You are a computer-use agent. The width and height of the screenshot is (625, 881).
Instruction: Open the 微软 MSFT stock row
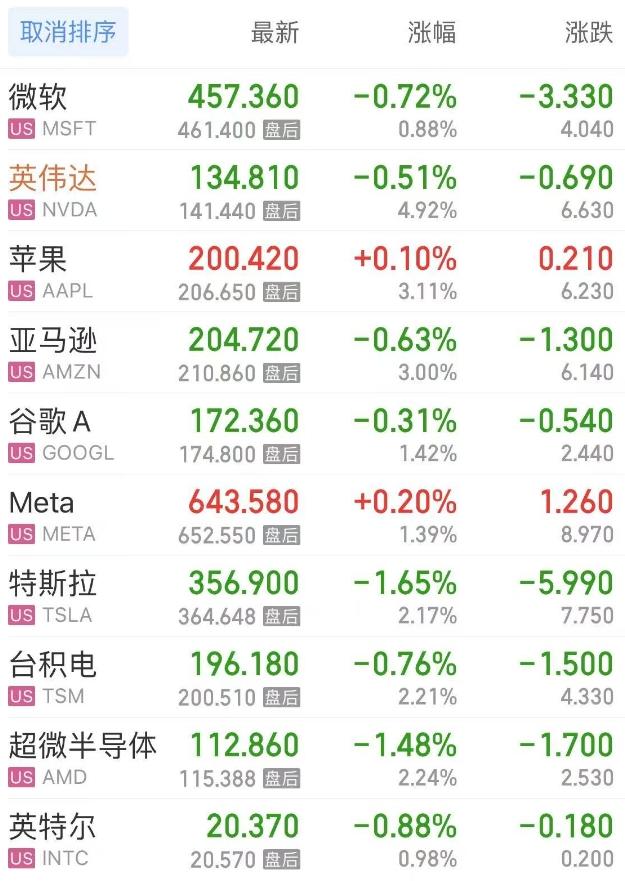click(312, 110)
